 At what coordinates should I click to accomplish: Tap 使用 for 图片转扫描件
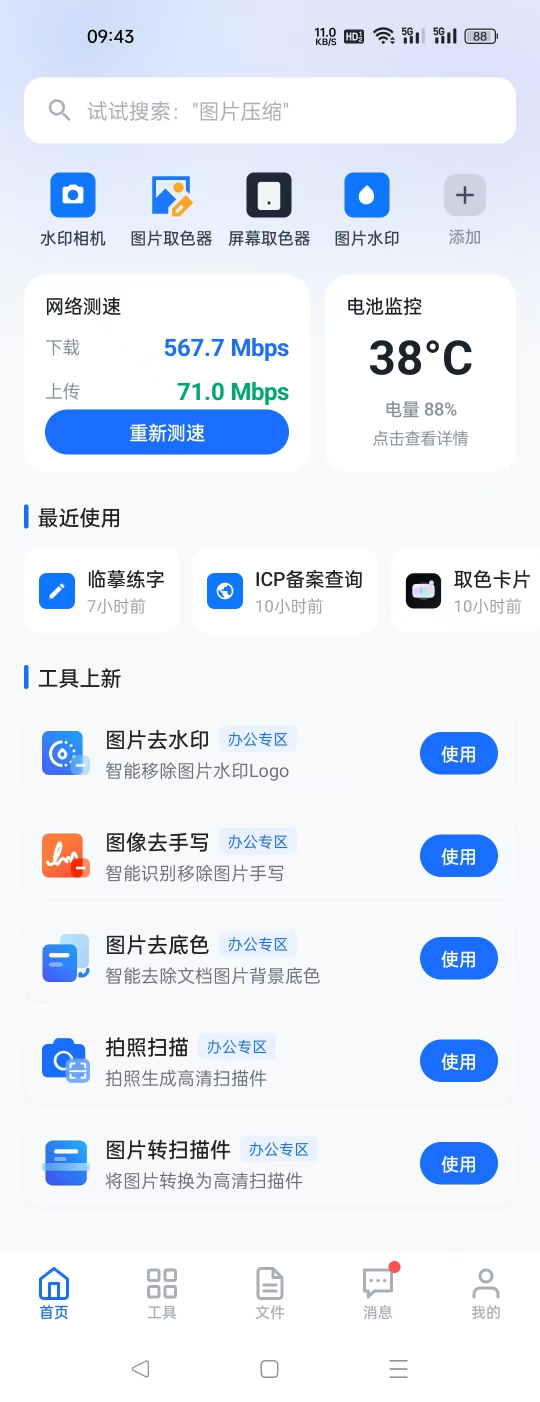459,1164
